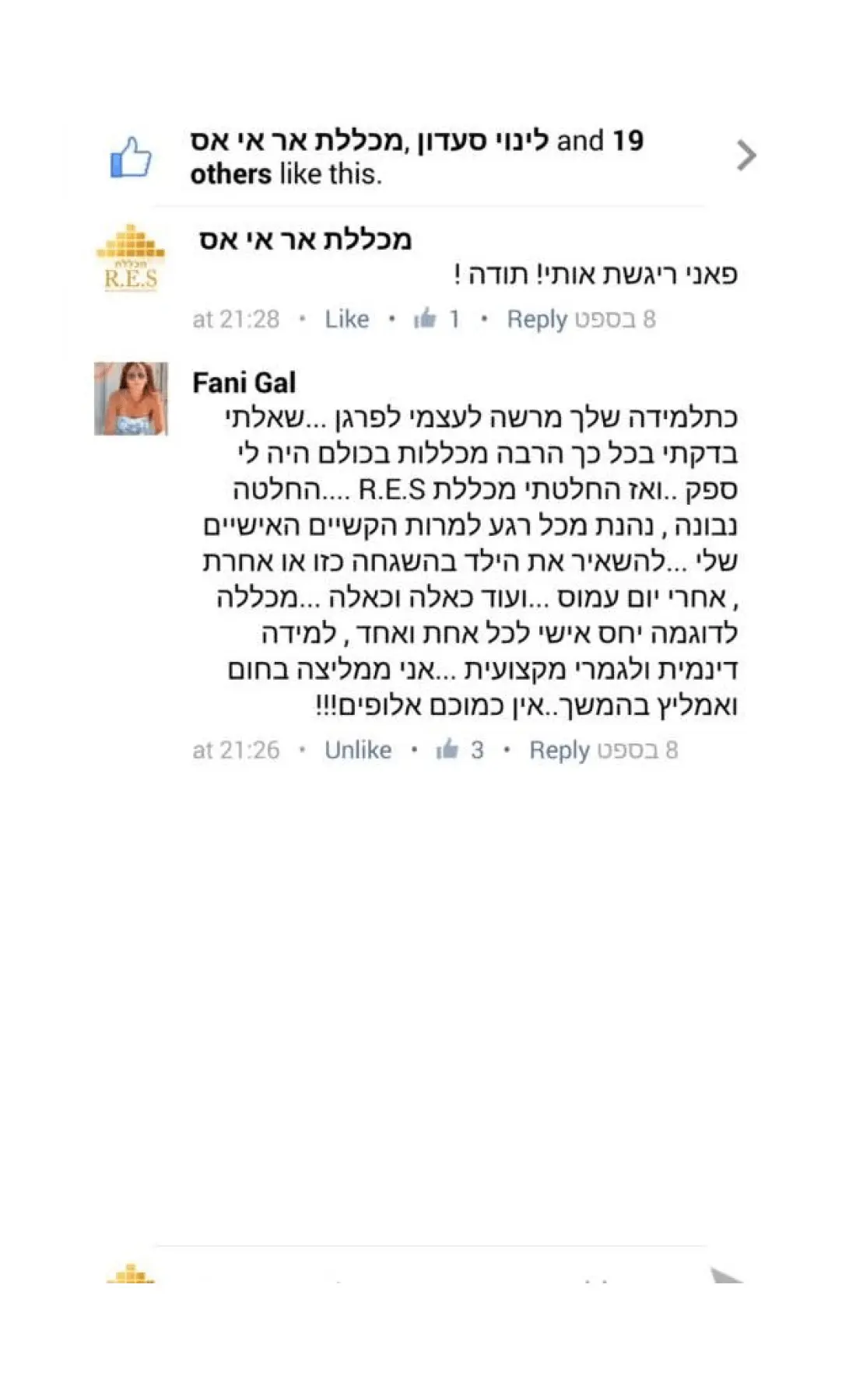
Task: Unlike Fani Gal's comment
Action: [x=358, y=750]
